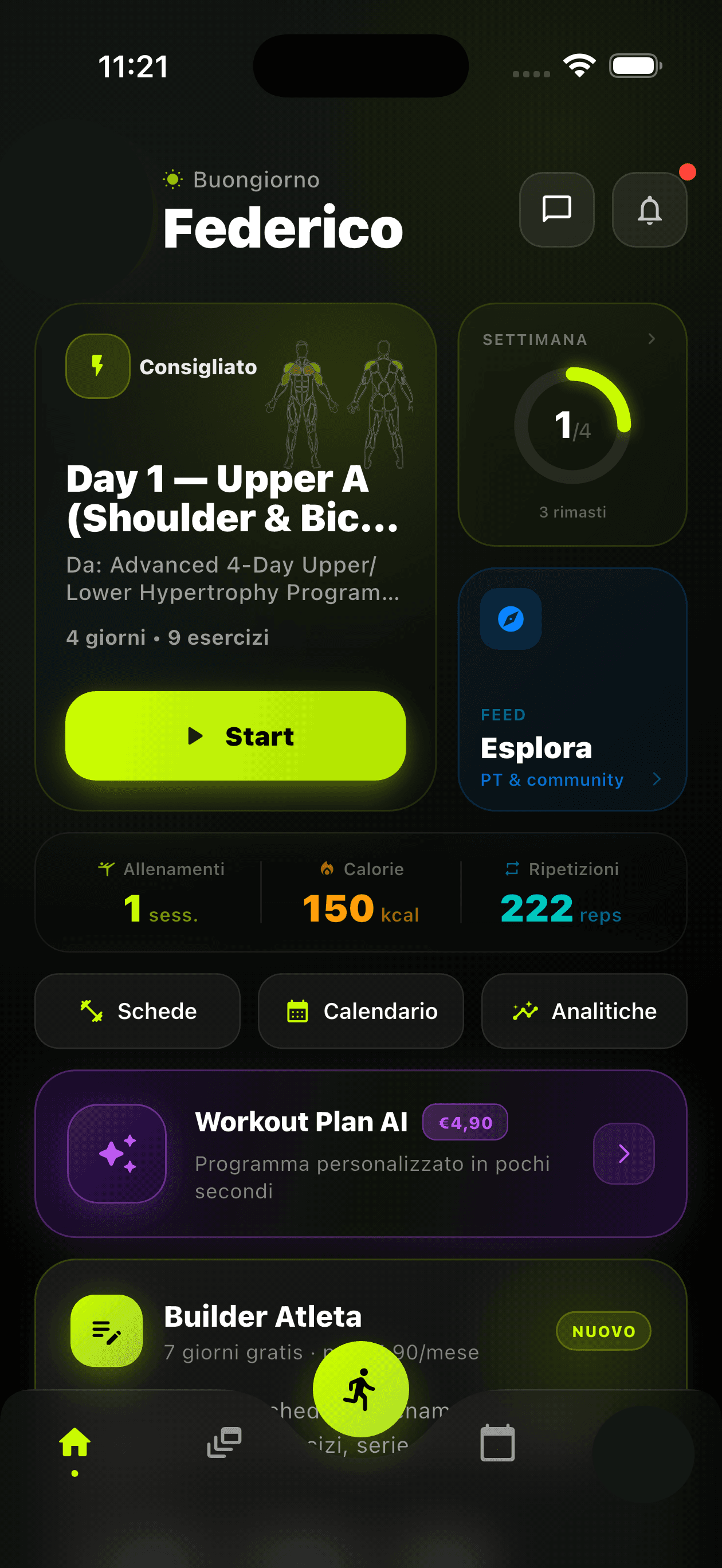Viewport: 722px width, 1568px height.
Task: Click the lightning Consigliato badge icon
Action: [x=97, y=365]
